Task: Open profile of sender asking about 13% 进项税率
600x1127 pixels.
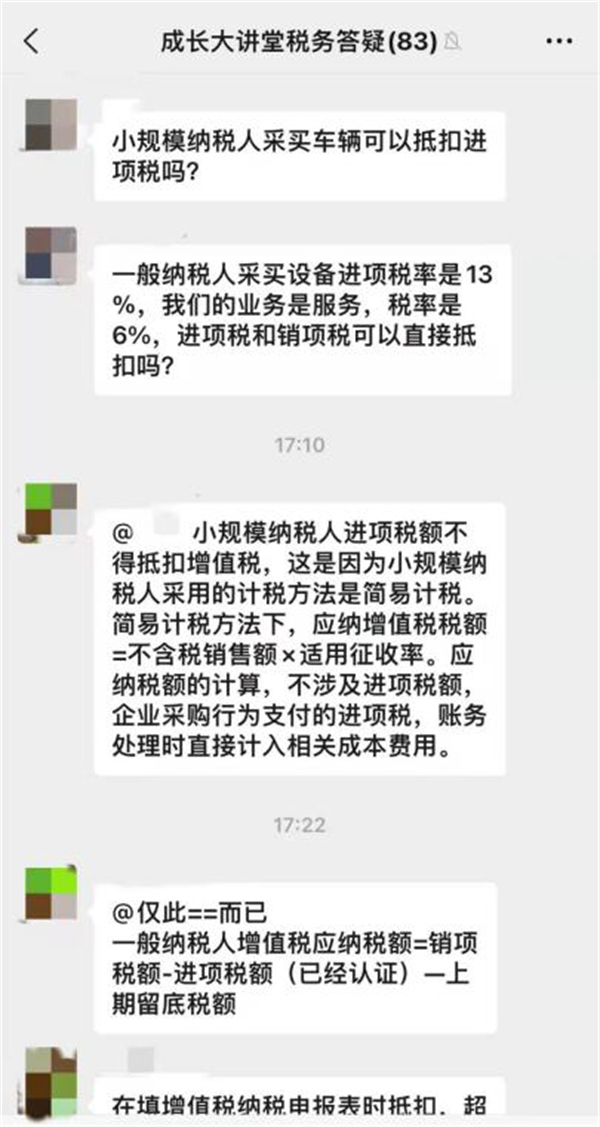Action: tap(50, 253)
